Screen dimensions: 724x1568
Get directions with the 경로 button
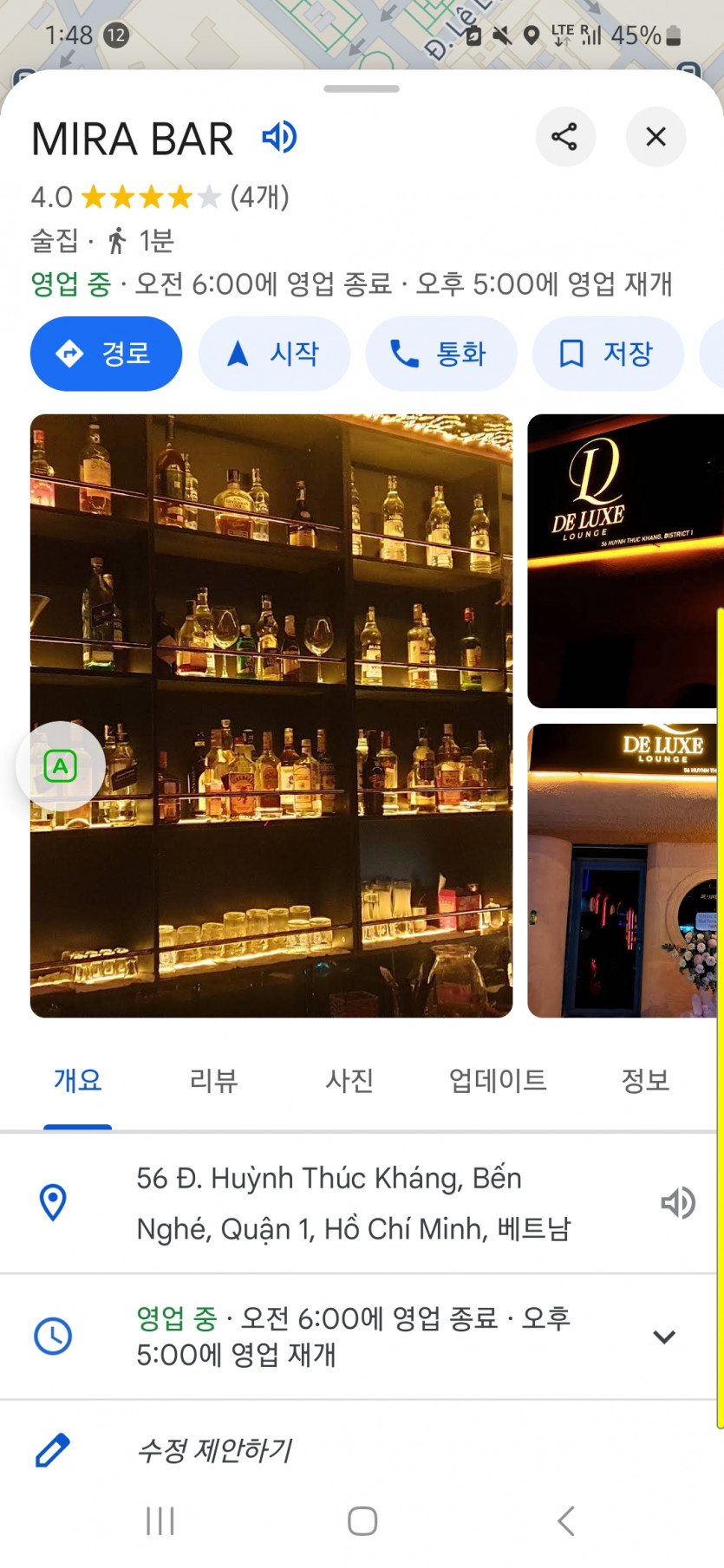pos(106,354)
